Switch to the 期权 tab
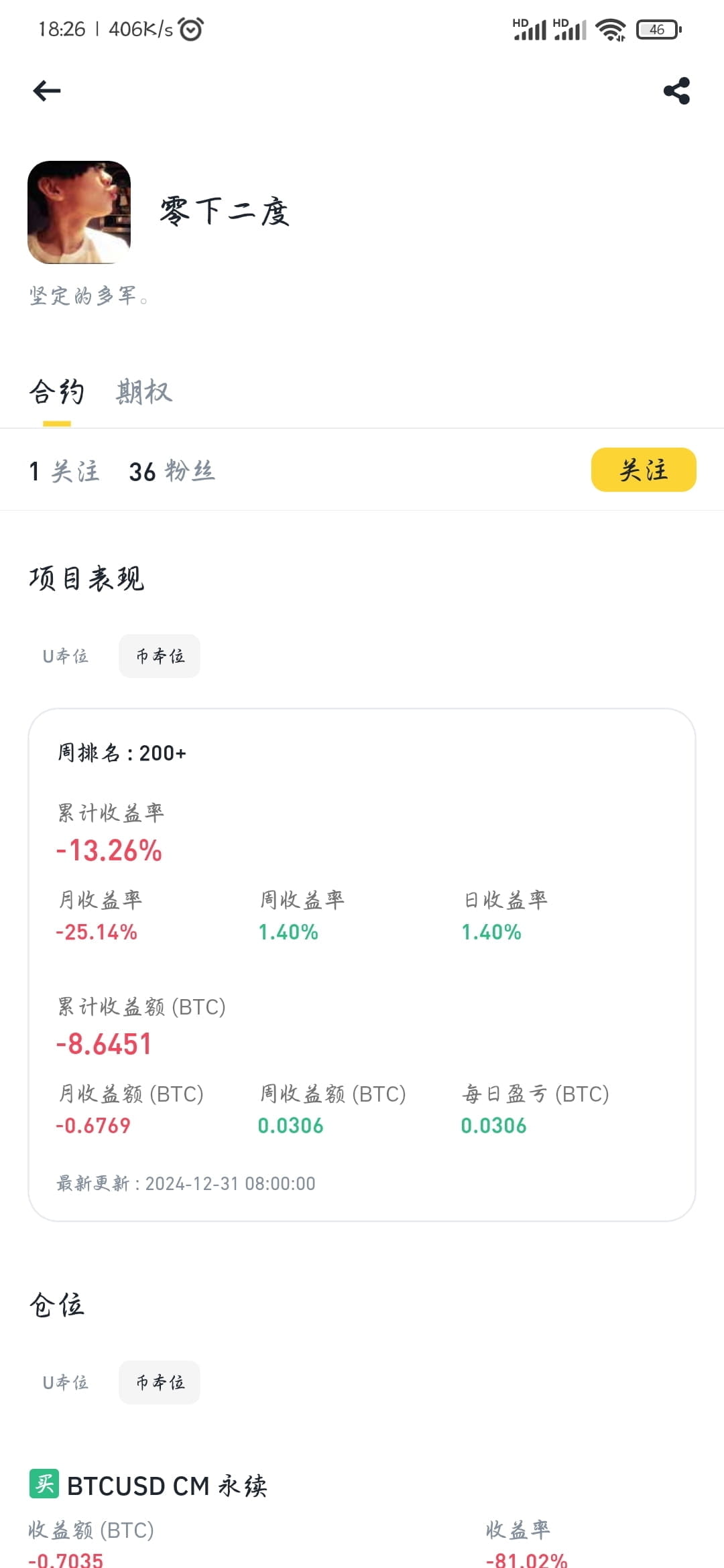This screenshot has height=1568, width=724. point(144,392)
